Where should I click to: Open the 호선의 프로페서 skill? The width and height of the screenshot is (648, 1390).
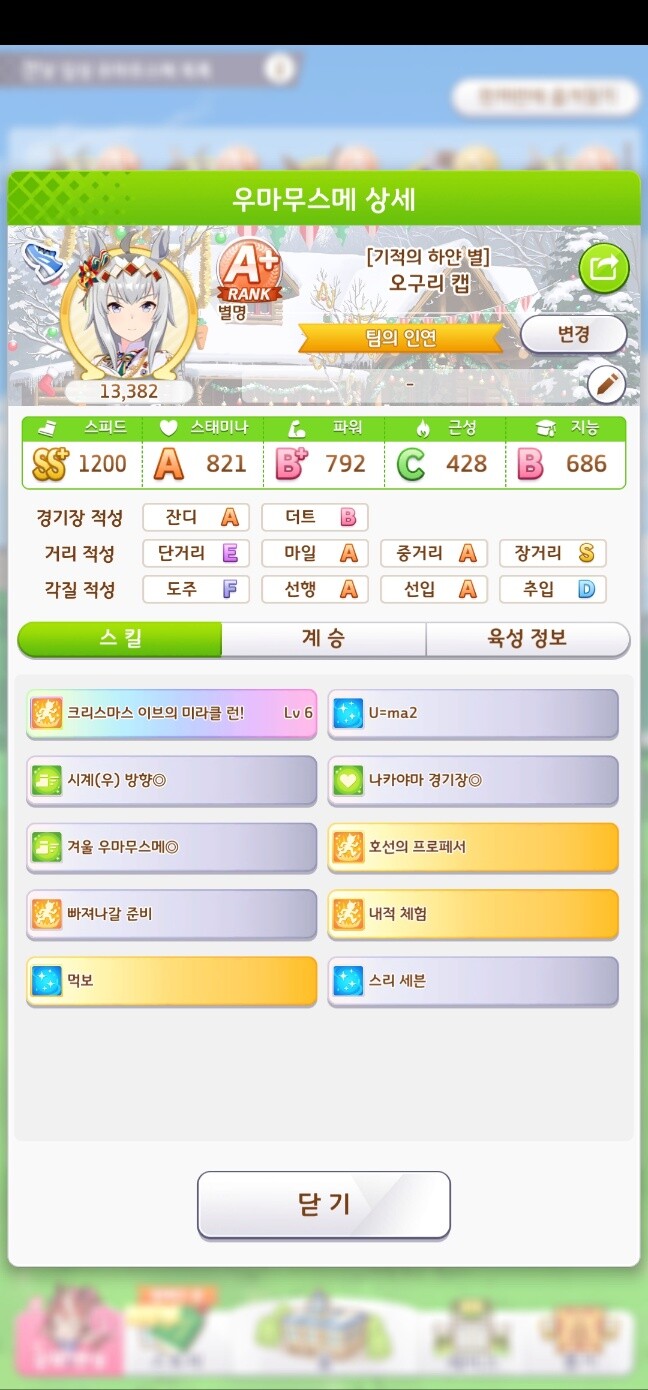[x=473, y=847]
